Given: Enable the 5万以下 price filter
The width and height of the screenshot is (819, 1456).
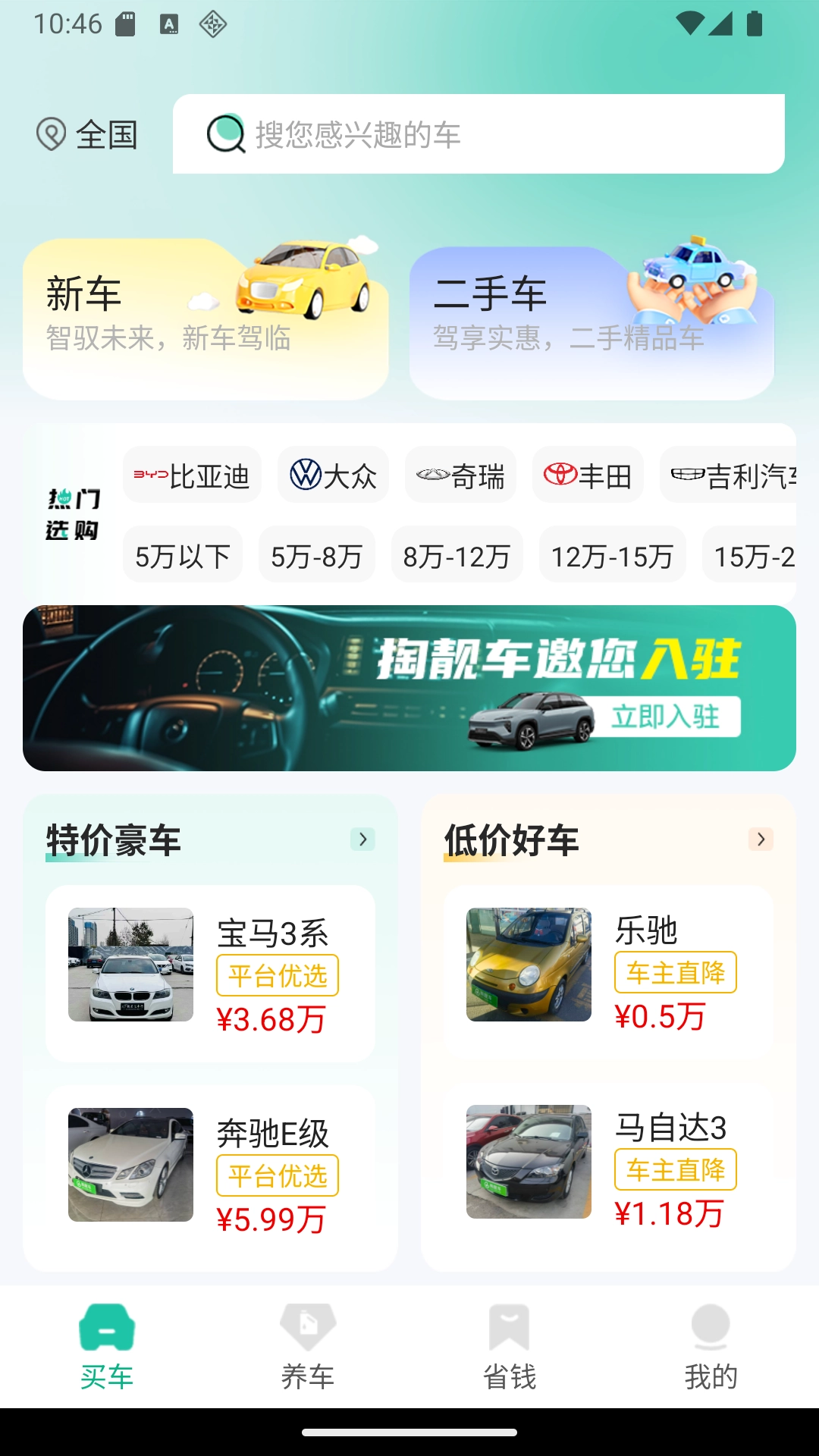Looking at the screenshot, I should coord(182,554).
